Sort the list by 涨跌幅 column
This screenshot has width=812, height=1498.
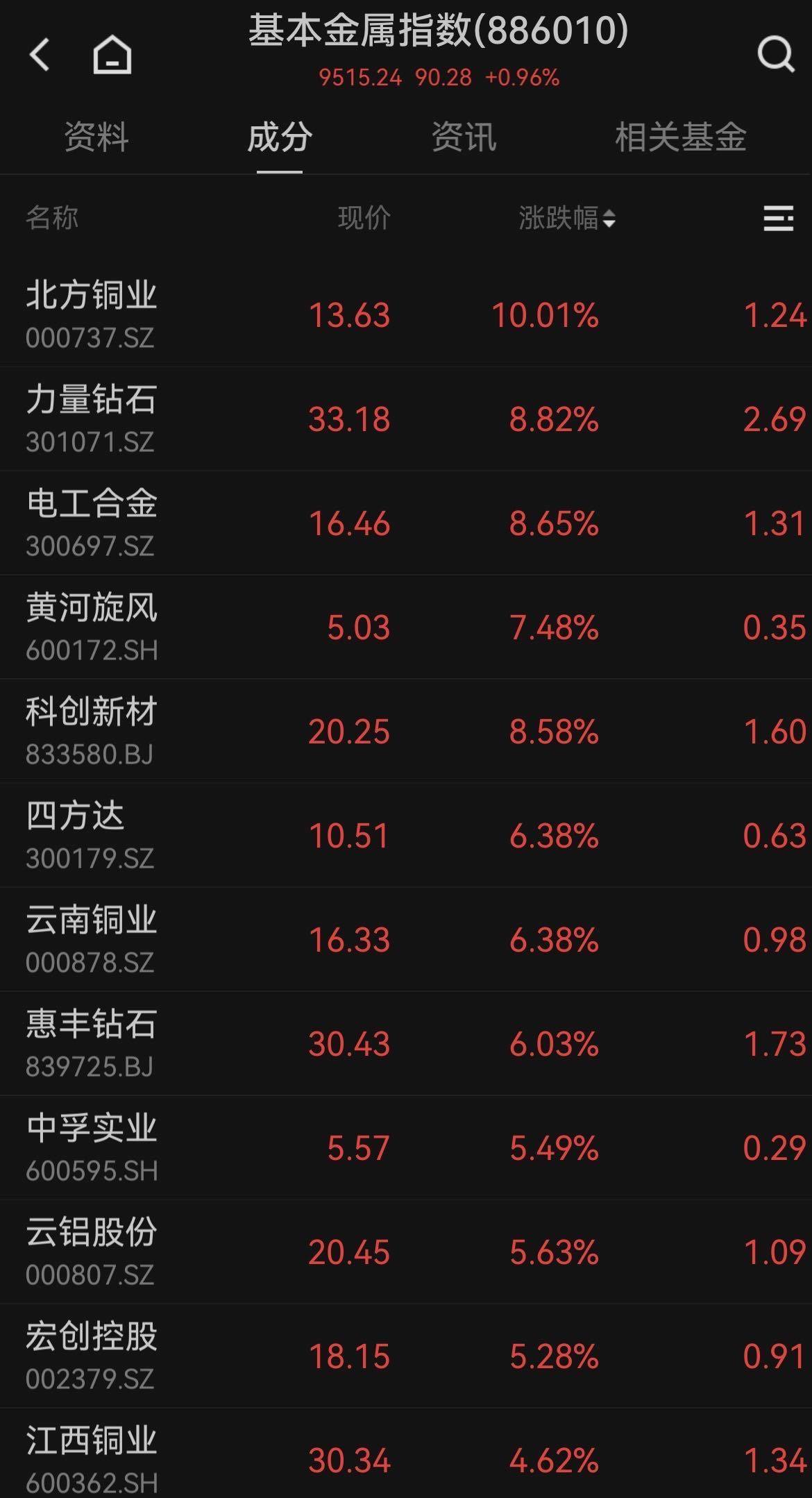tap(567, 218)
